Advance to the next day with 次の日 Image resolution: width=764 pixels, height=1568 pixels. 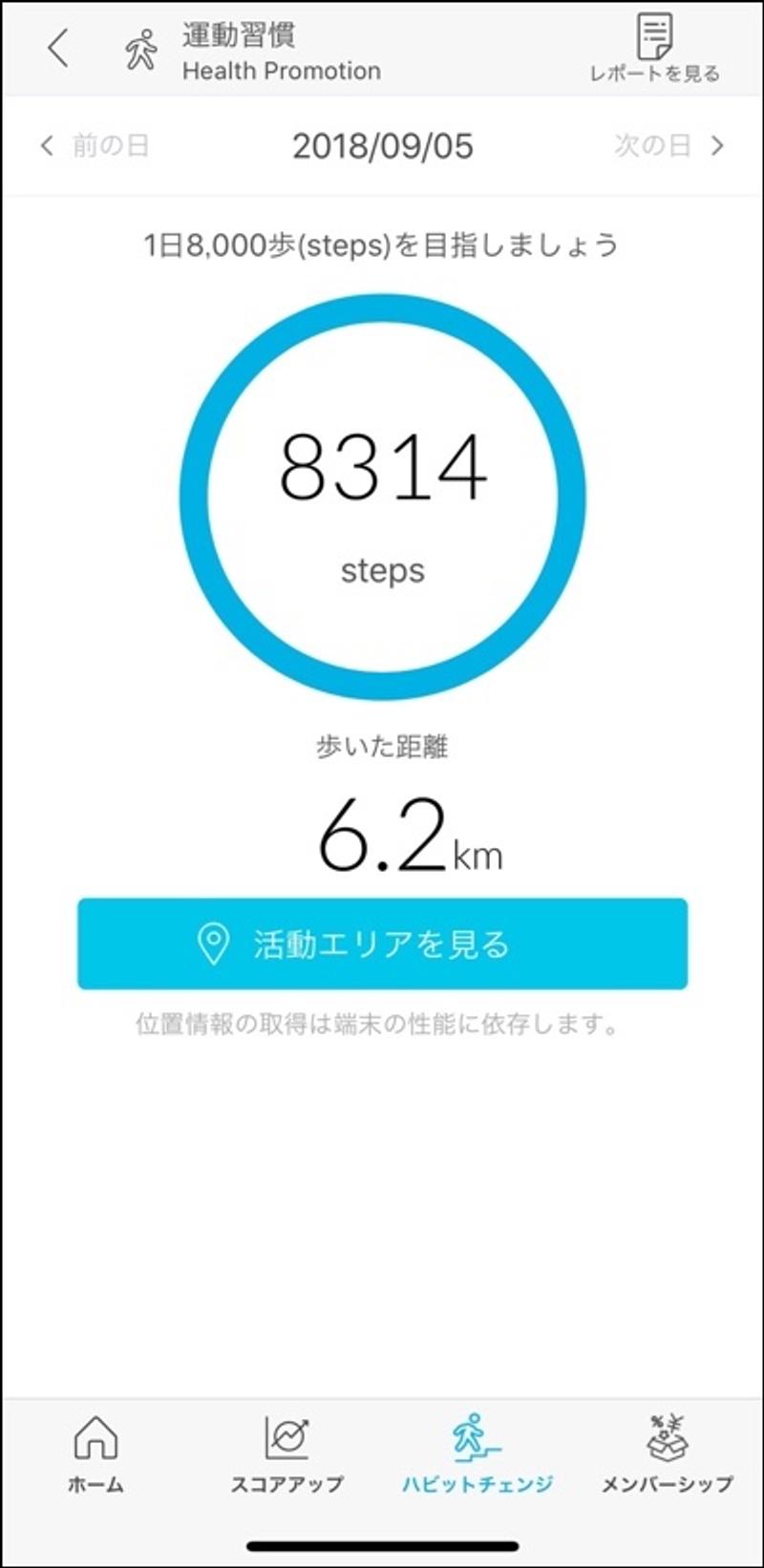[x=654, y=146]
